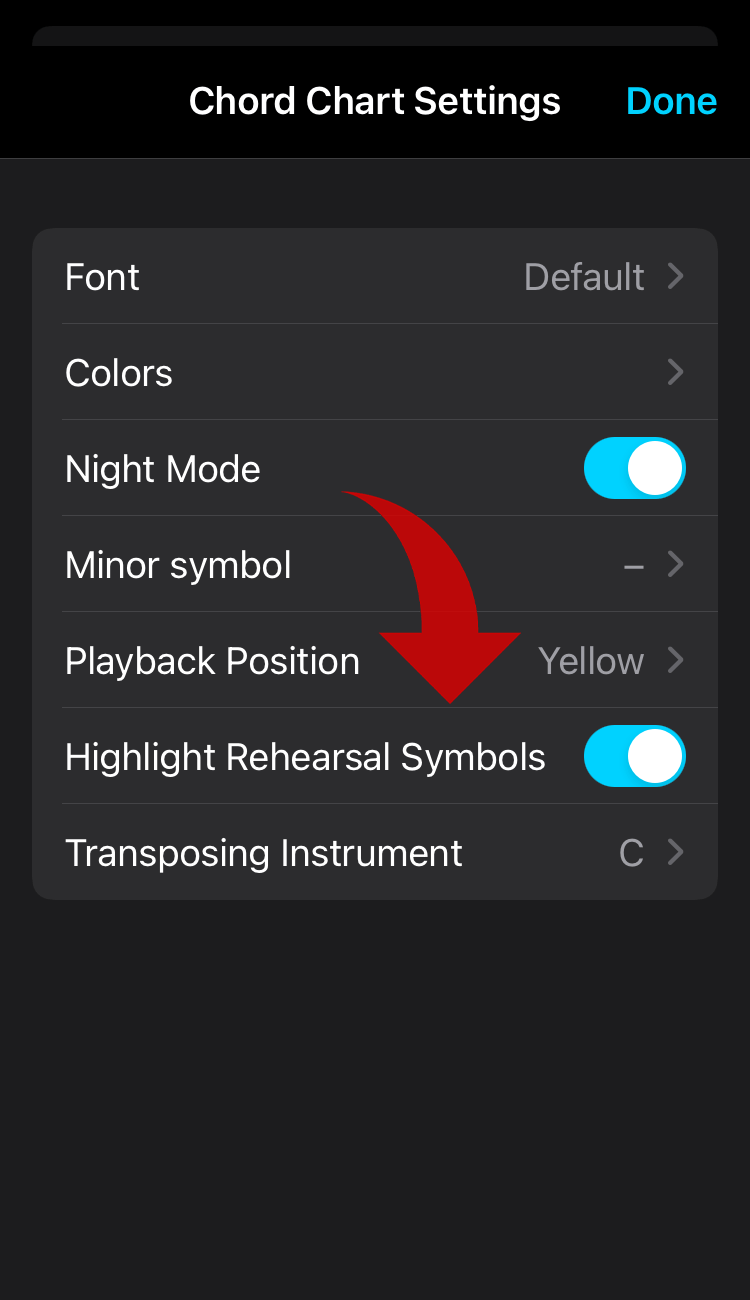Tap Done to close settings
750x1300 pixels.
[x=671, y=101]
